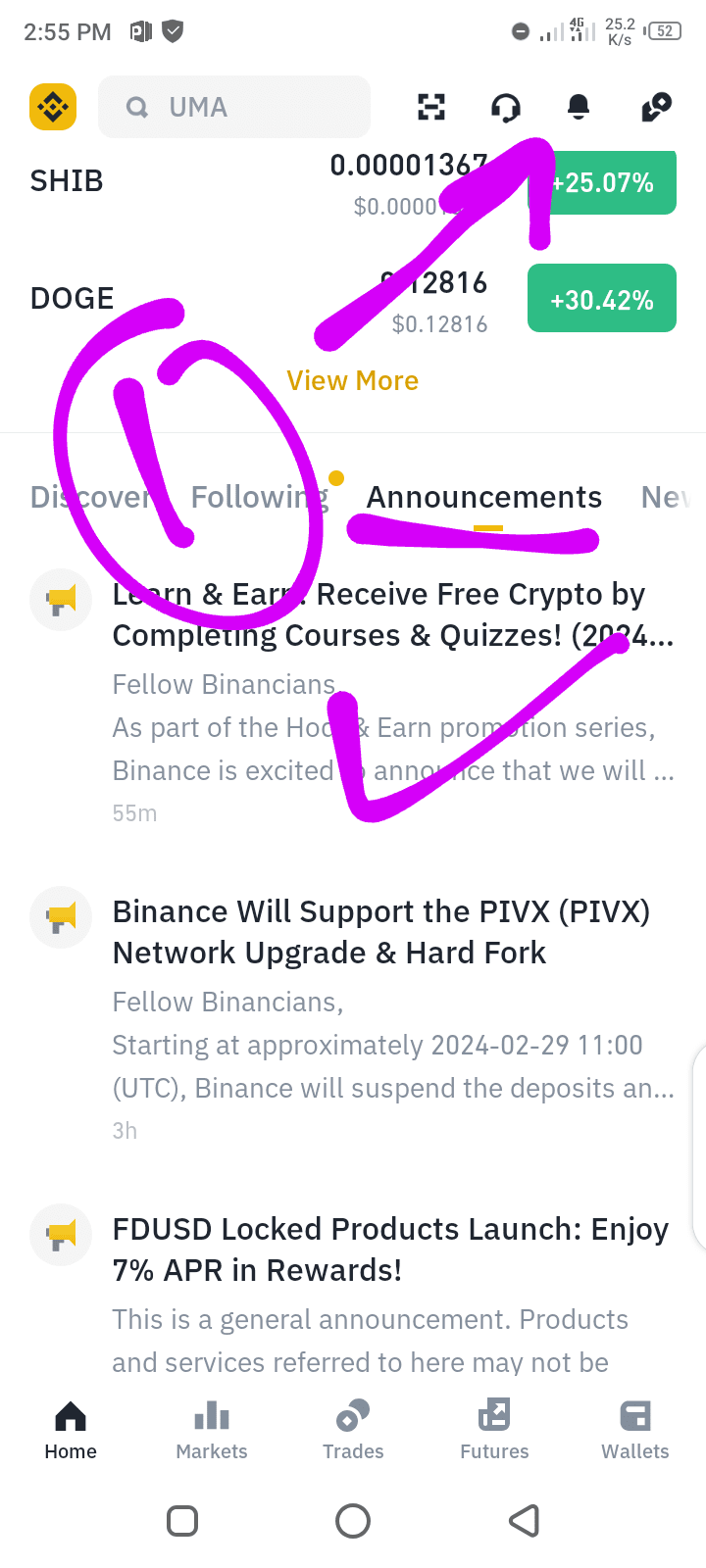This screenshot has width=706, height=1568.
Task: Open the rocket launch icon
Action: click(656, 107)
